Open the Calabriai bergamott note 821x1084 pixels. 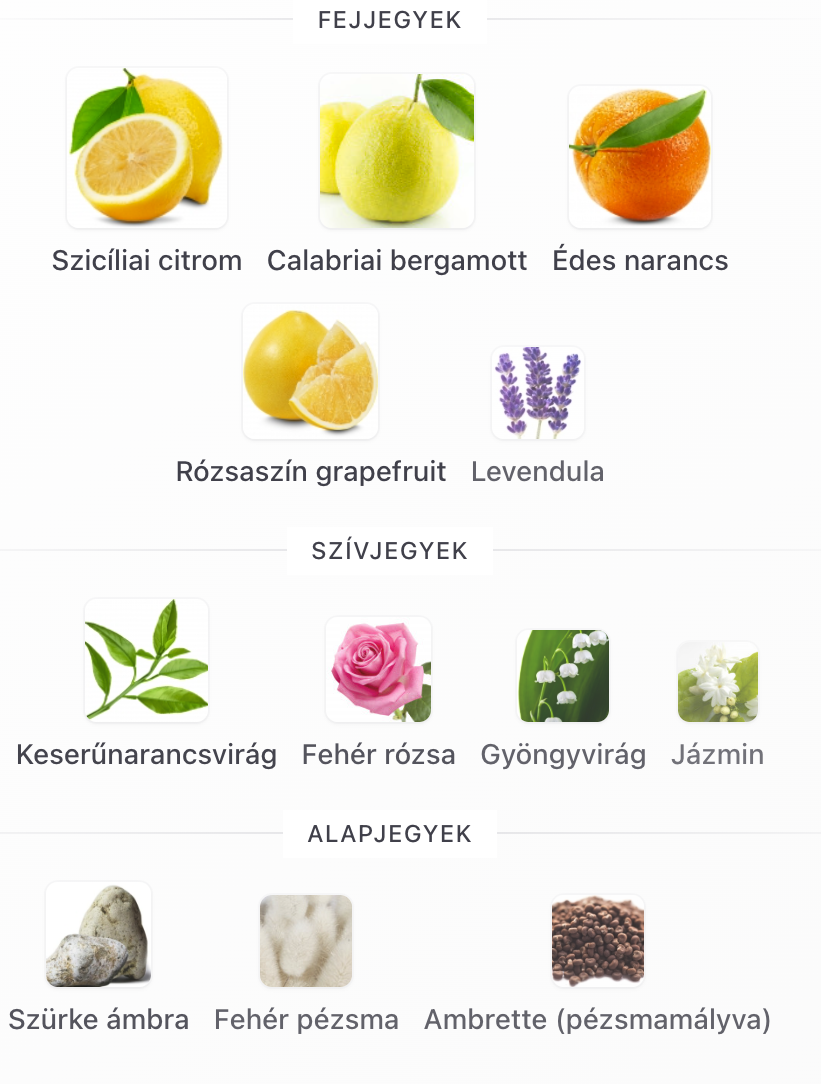click(x=397, y=151)
